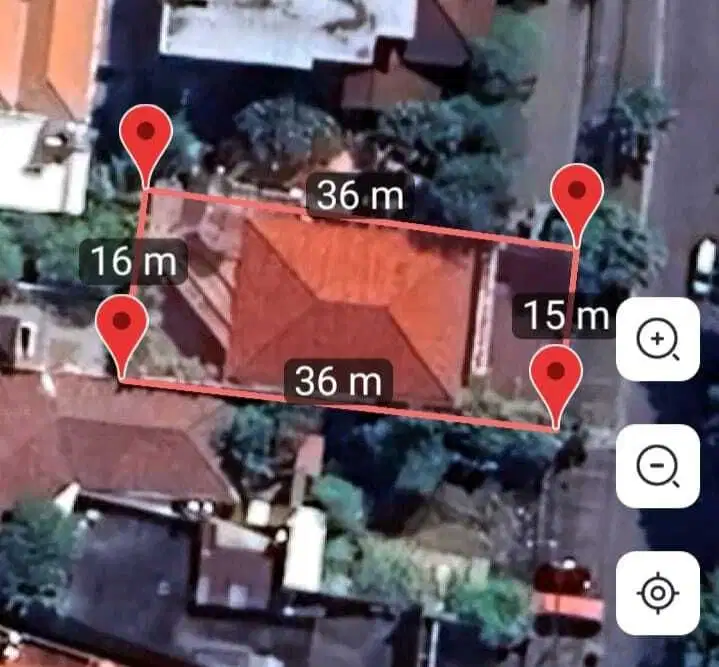Center the map on my location
Screen dimensions: 719x667
point(658,592)
